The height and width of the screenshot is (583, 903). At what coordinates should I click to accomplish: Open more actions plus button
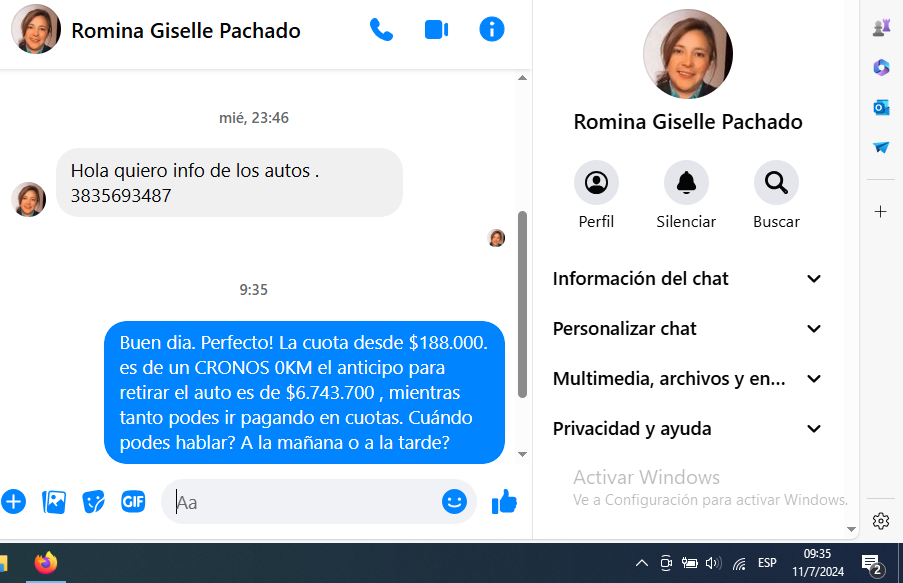13,501
